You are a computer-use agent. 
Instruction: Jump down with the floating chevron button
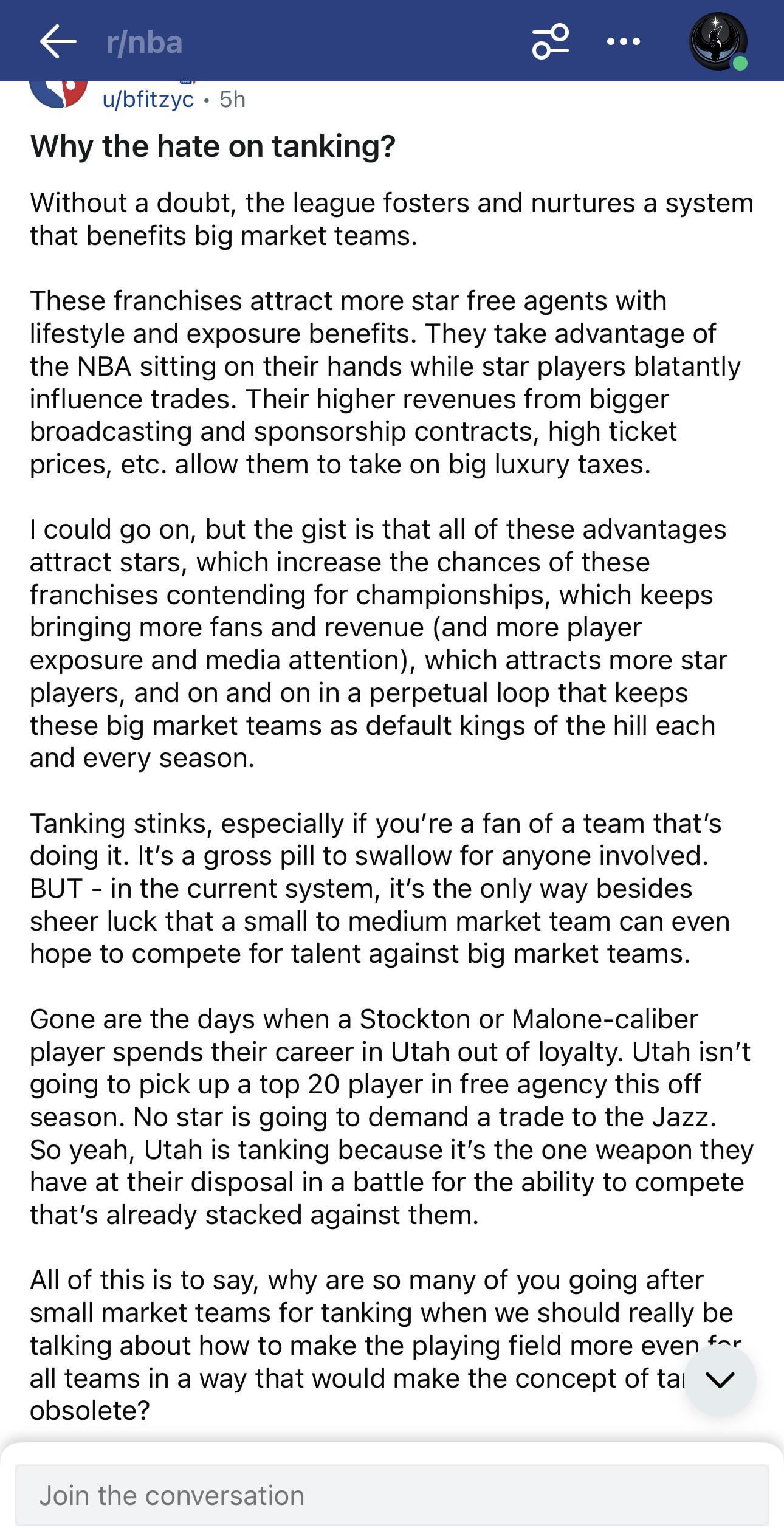[x=720, y=1380]
